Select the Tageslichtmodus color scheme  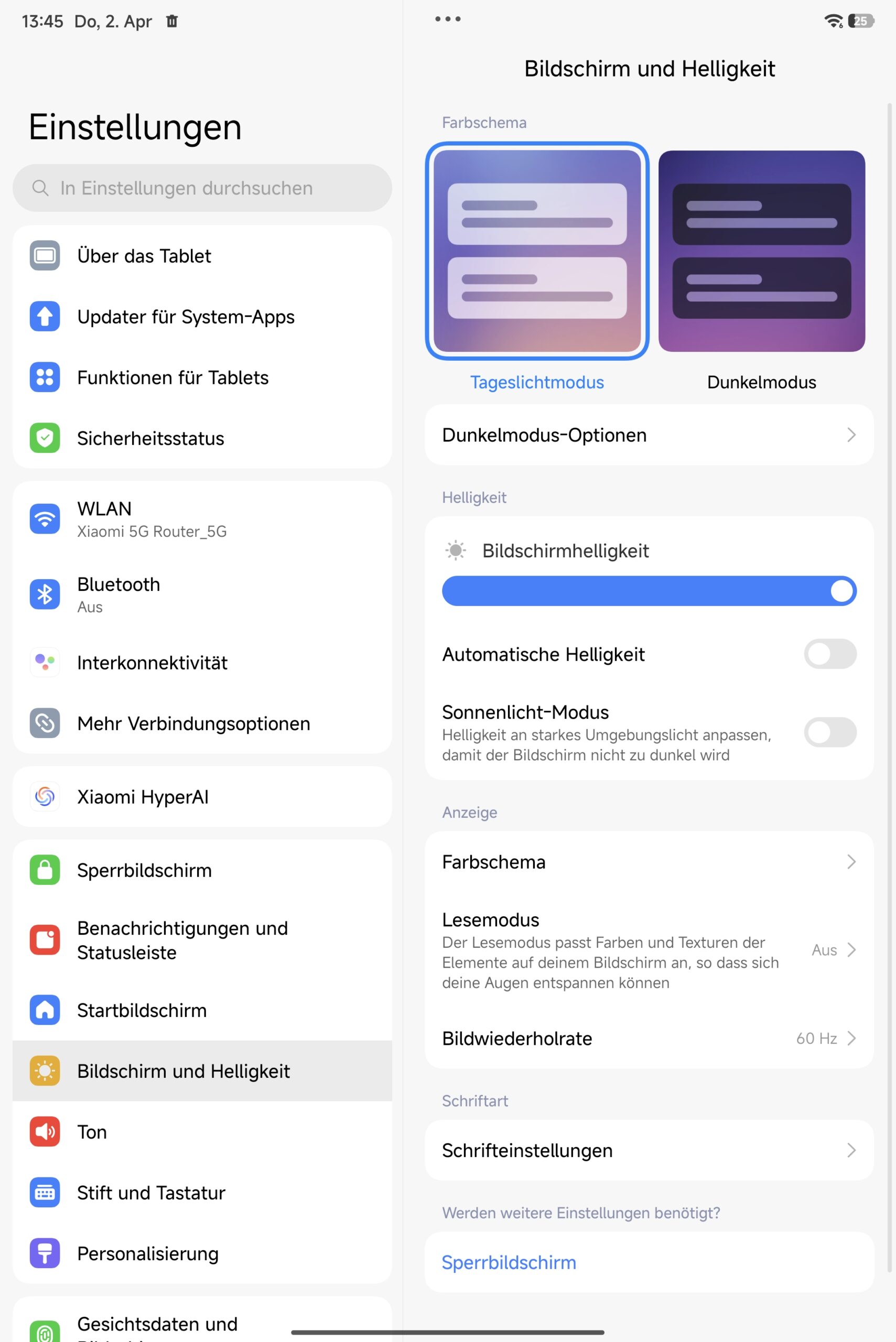coord(536,252)
